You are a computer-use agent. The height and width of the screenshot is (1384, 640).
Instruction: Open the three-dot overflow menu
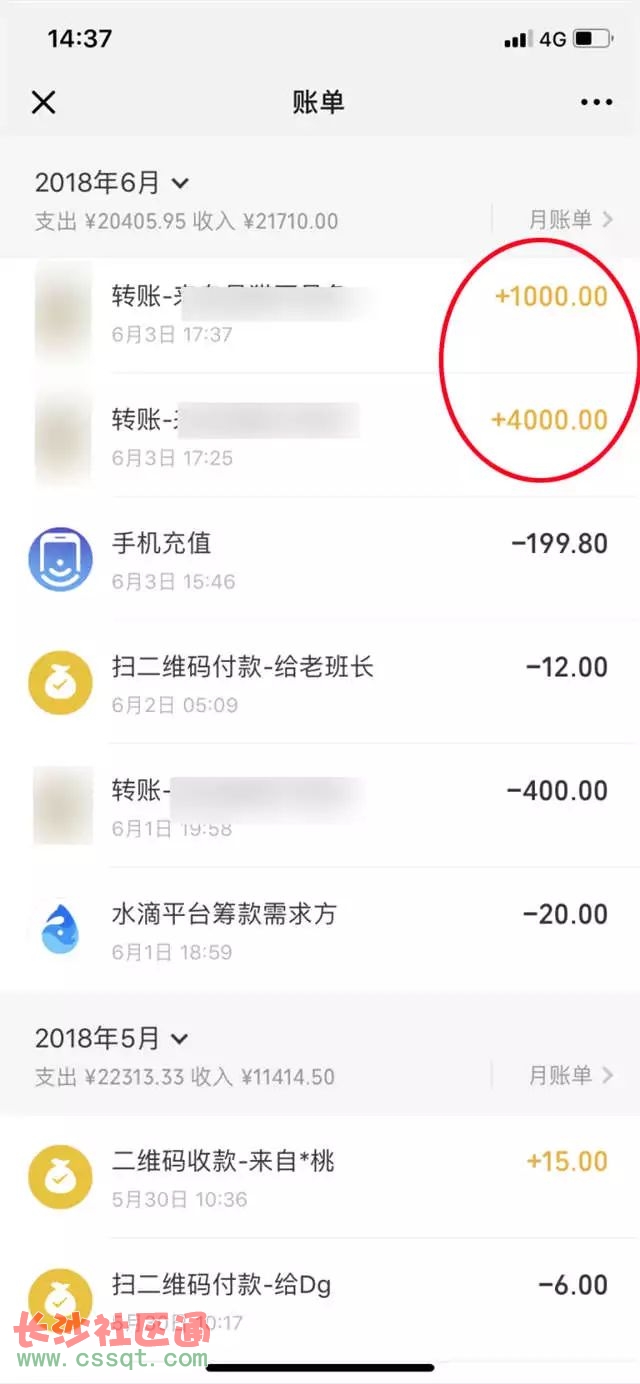(x=596, y=102)
